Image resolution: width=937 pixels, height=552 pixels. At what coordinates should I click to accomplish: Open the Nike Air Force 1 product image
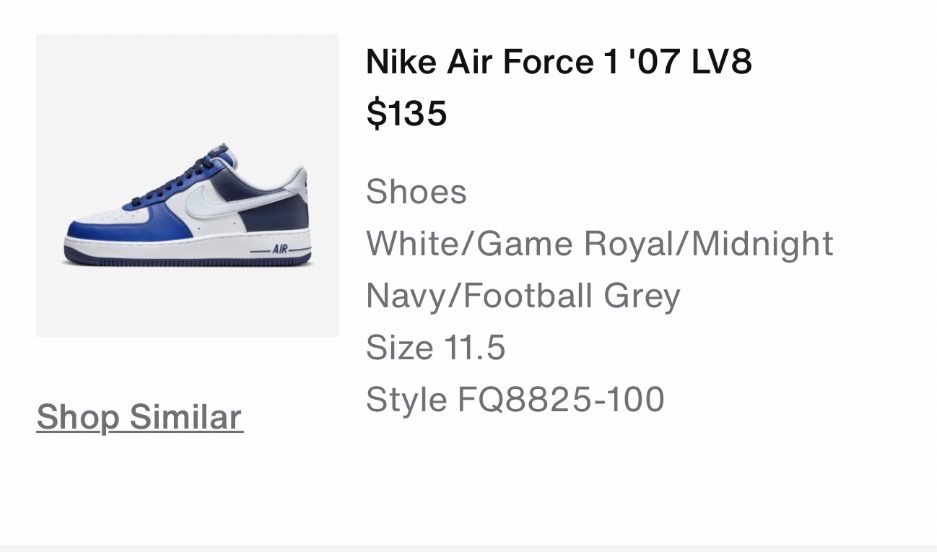[x=187, y=186]
